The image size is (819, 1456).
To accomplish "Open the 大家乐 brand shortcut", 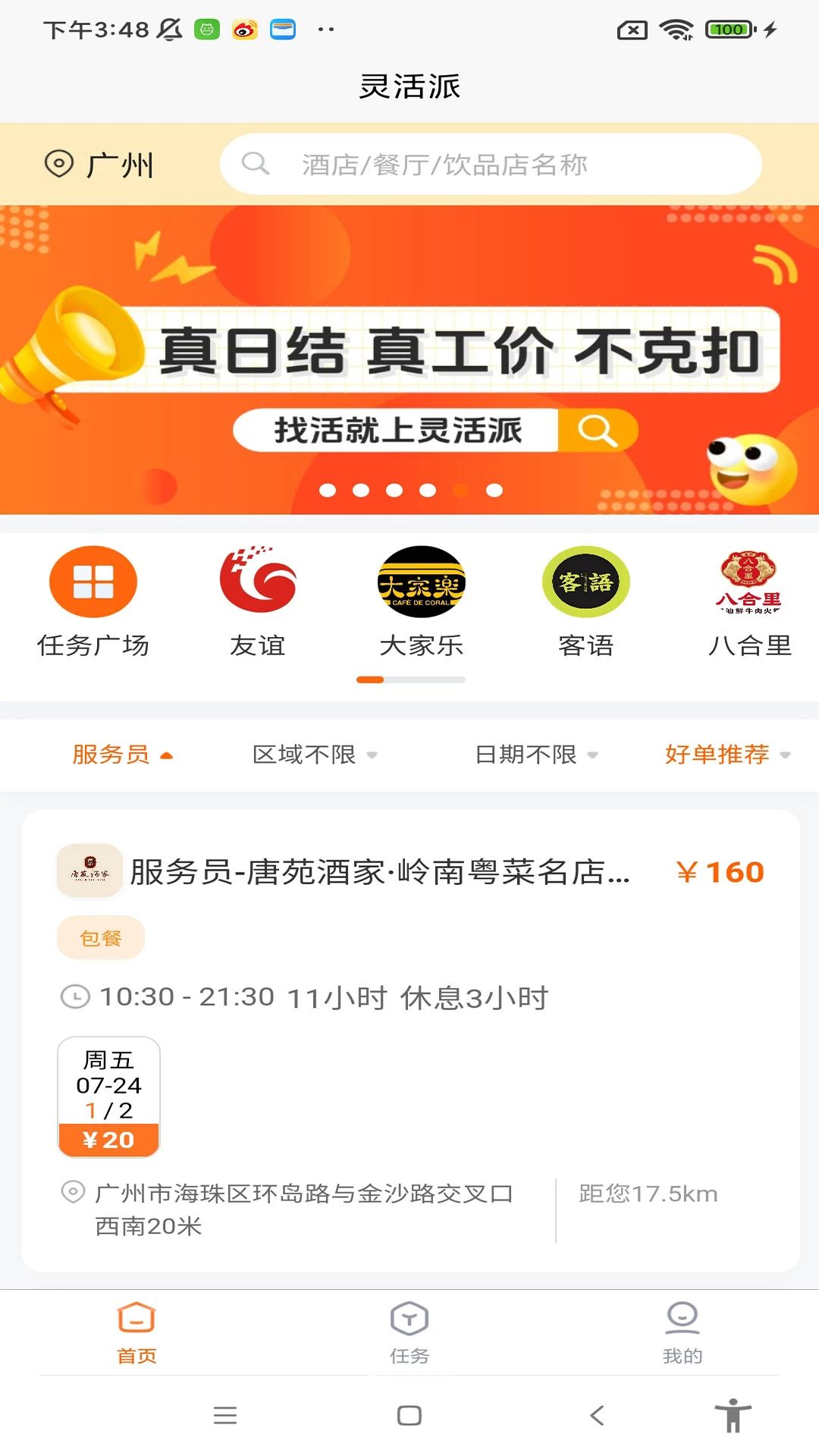I will [x=422, y=602].
